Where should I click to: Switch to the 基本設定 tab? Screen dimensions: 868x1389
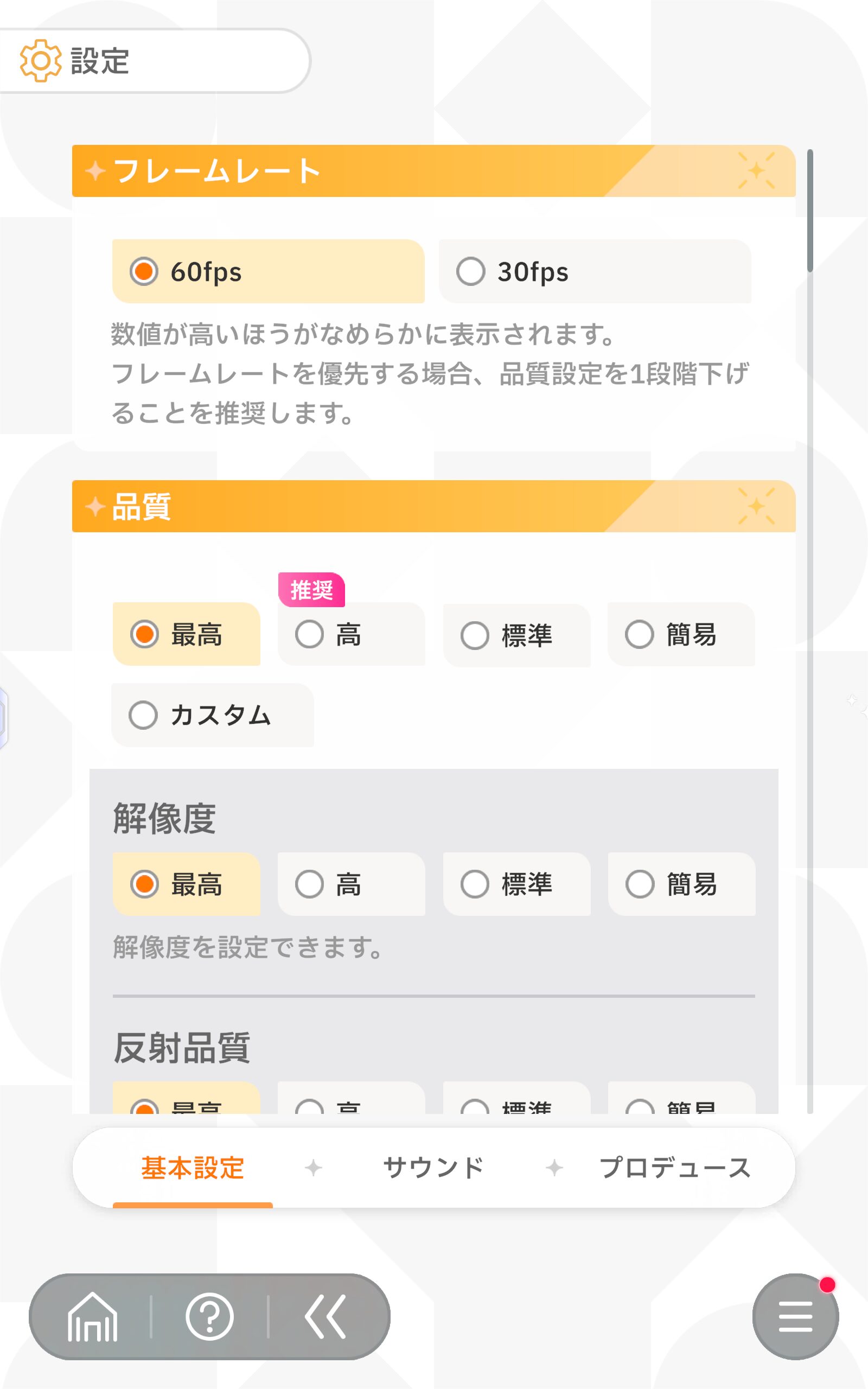tap(193, 1168)
